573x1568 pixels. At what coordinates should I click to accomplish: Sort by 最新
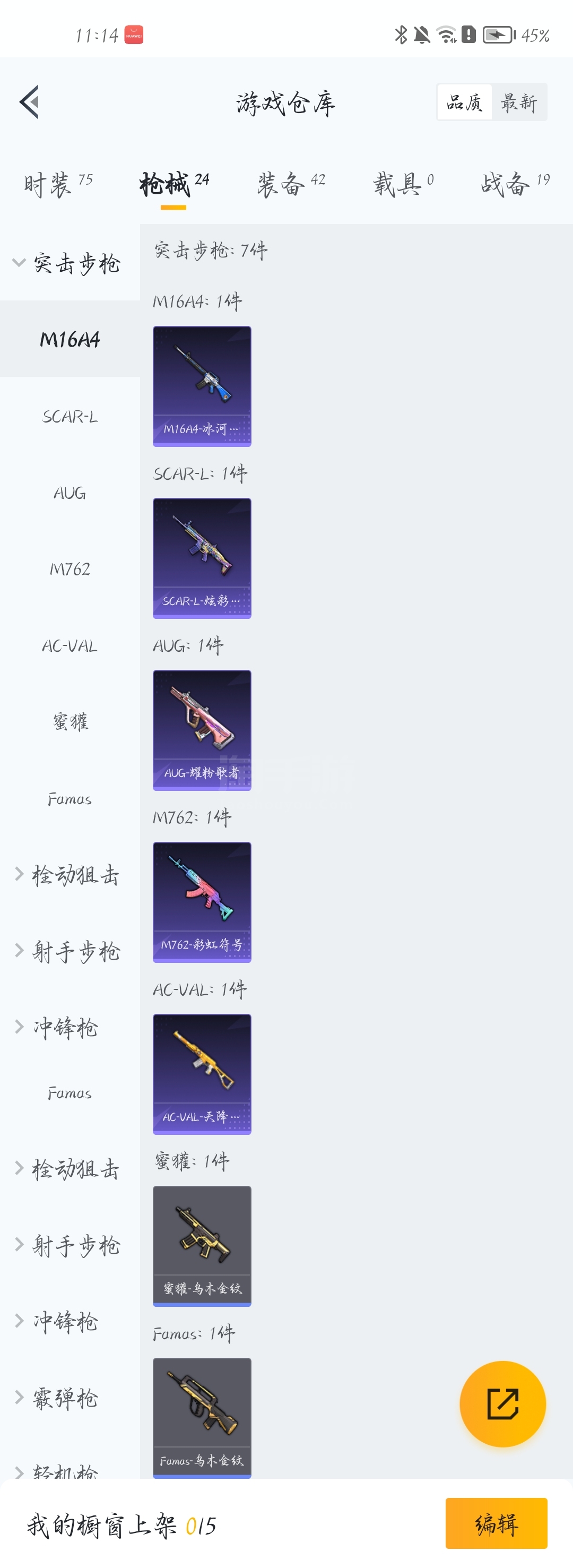(519, 102)
